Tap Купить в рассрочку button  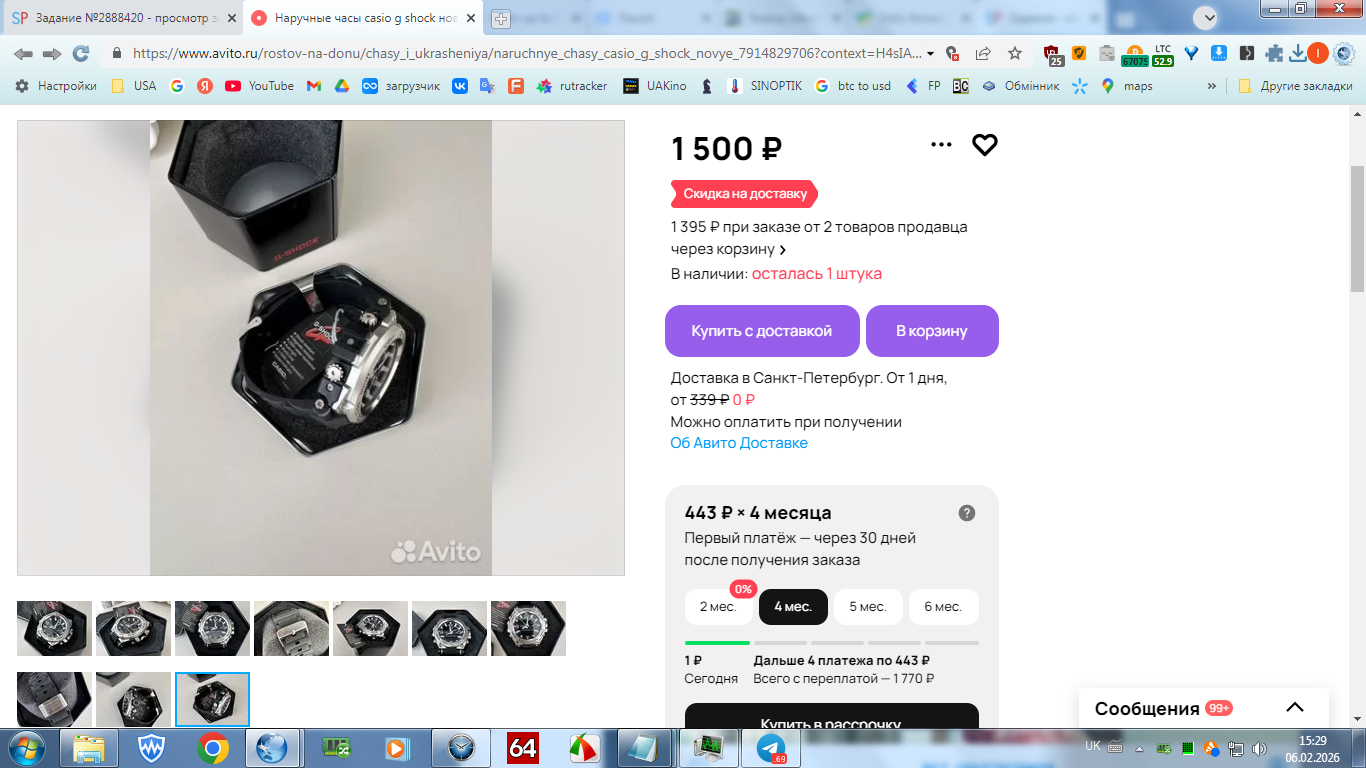click(831, 718)
